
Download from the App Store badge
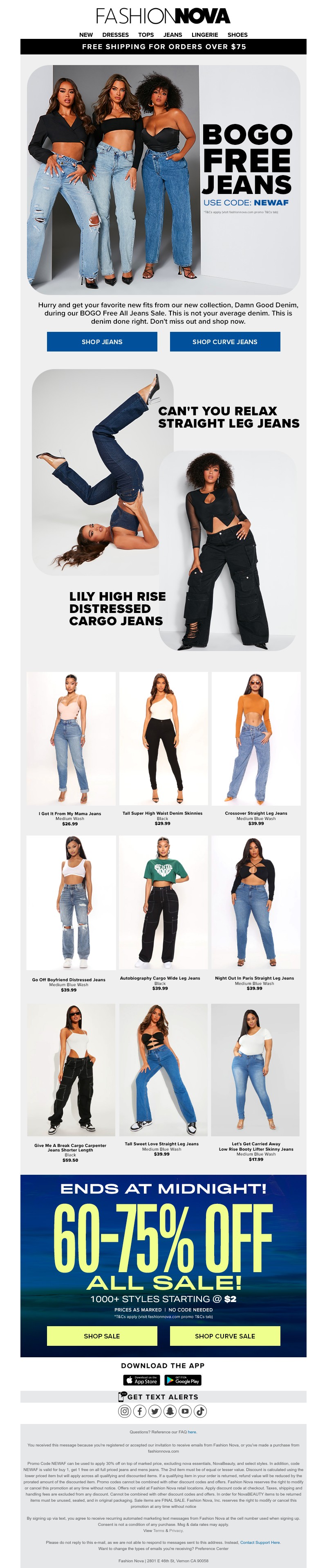(141, 1380)
